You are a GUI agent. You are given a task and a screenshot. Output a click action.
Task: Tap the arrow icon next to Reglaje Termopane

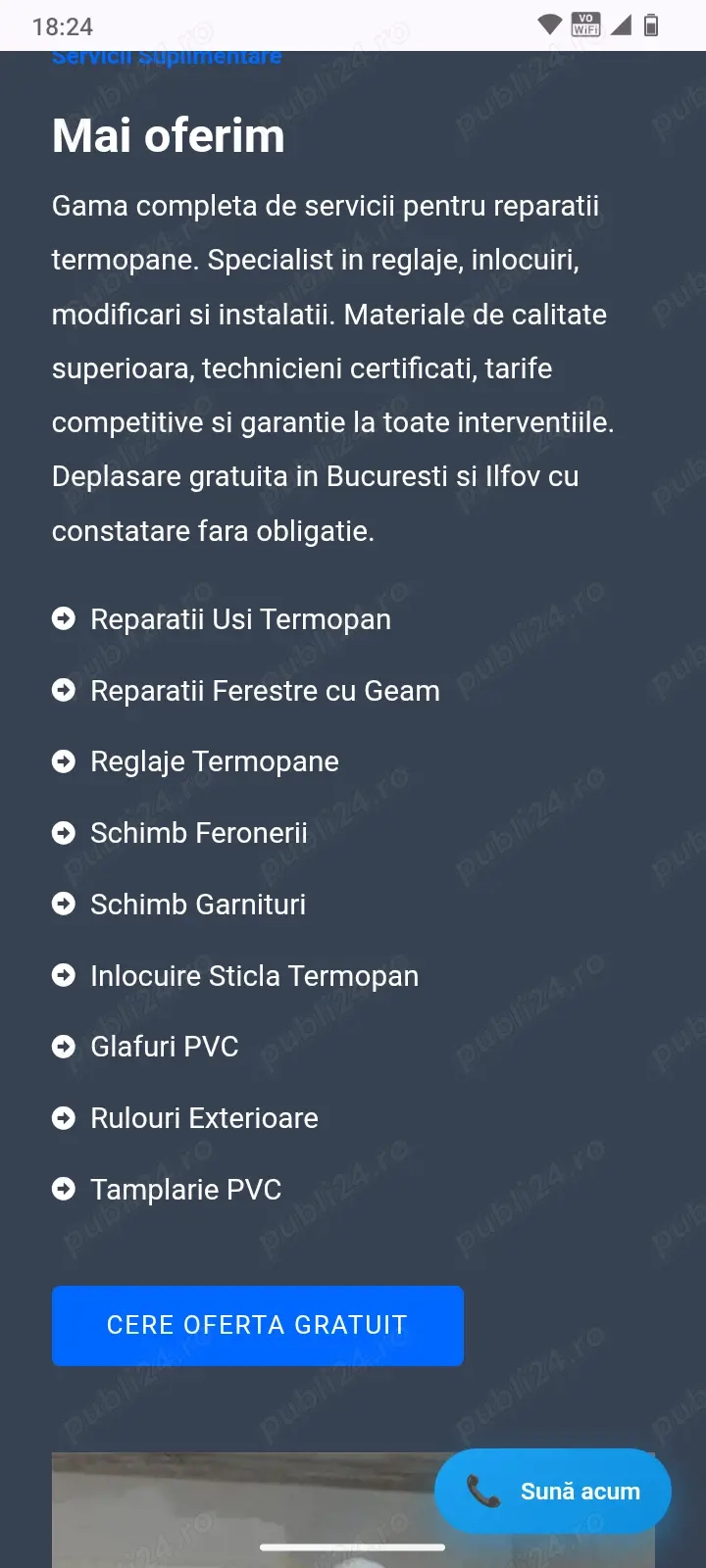[65, 760]
